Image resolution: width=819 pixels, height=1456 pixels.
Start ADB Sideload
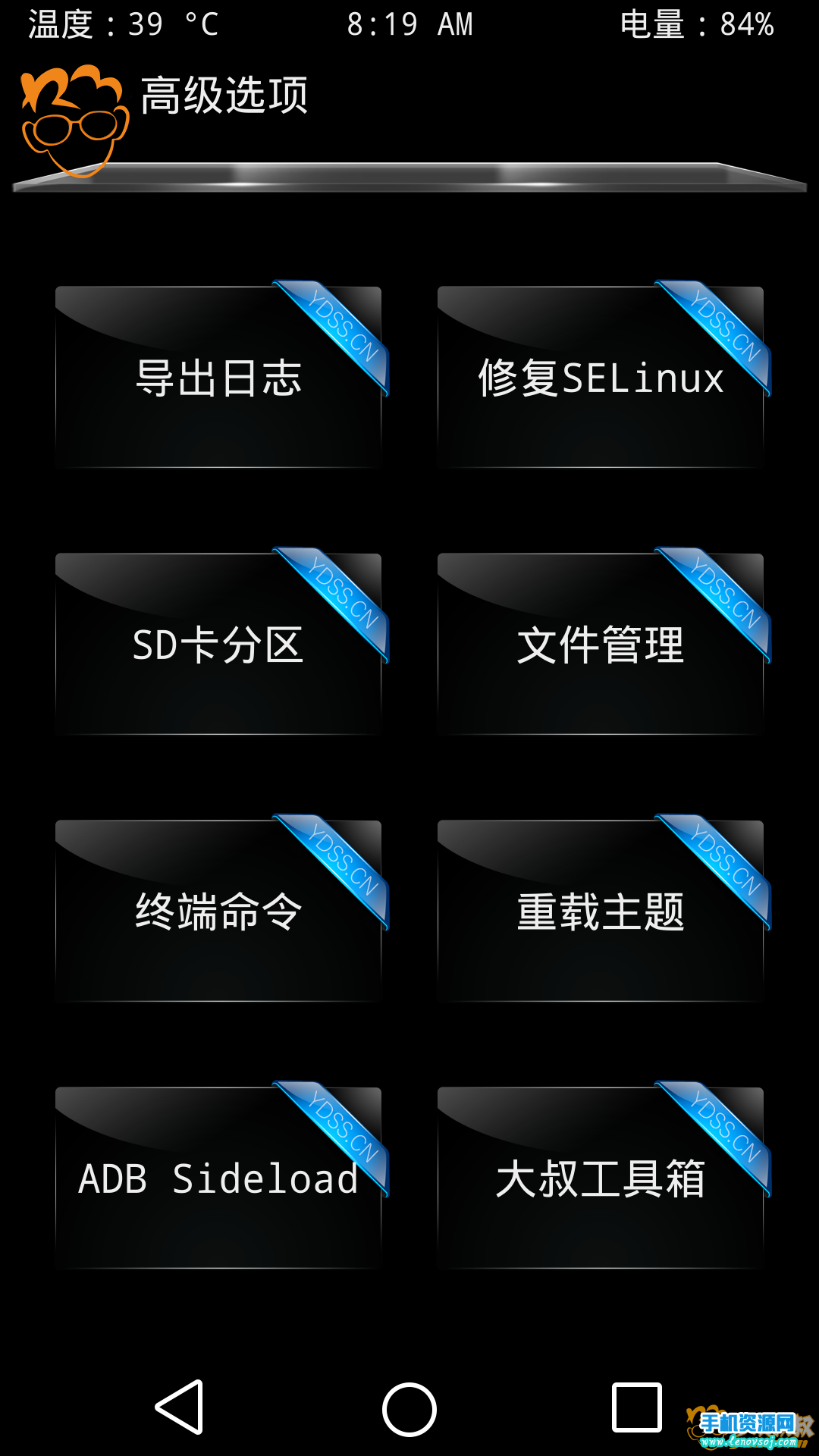(x=218, y=1178)
